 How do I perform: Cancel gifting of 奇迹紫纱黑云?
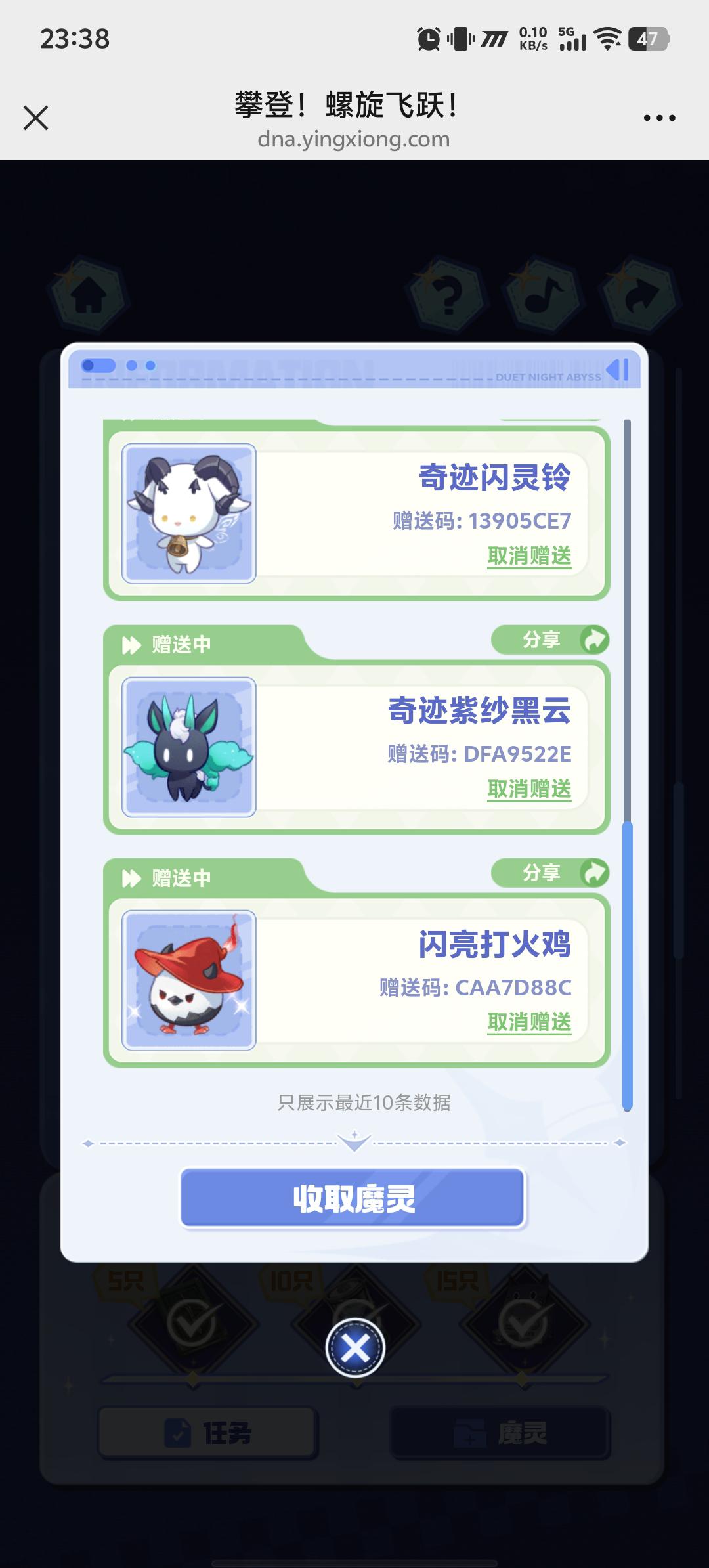(x=529, y=789)
